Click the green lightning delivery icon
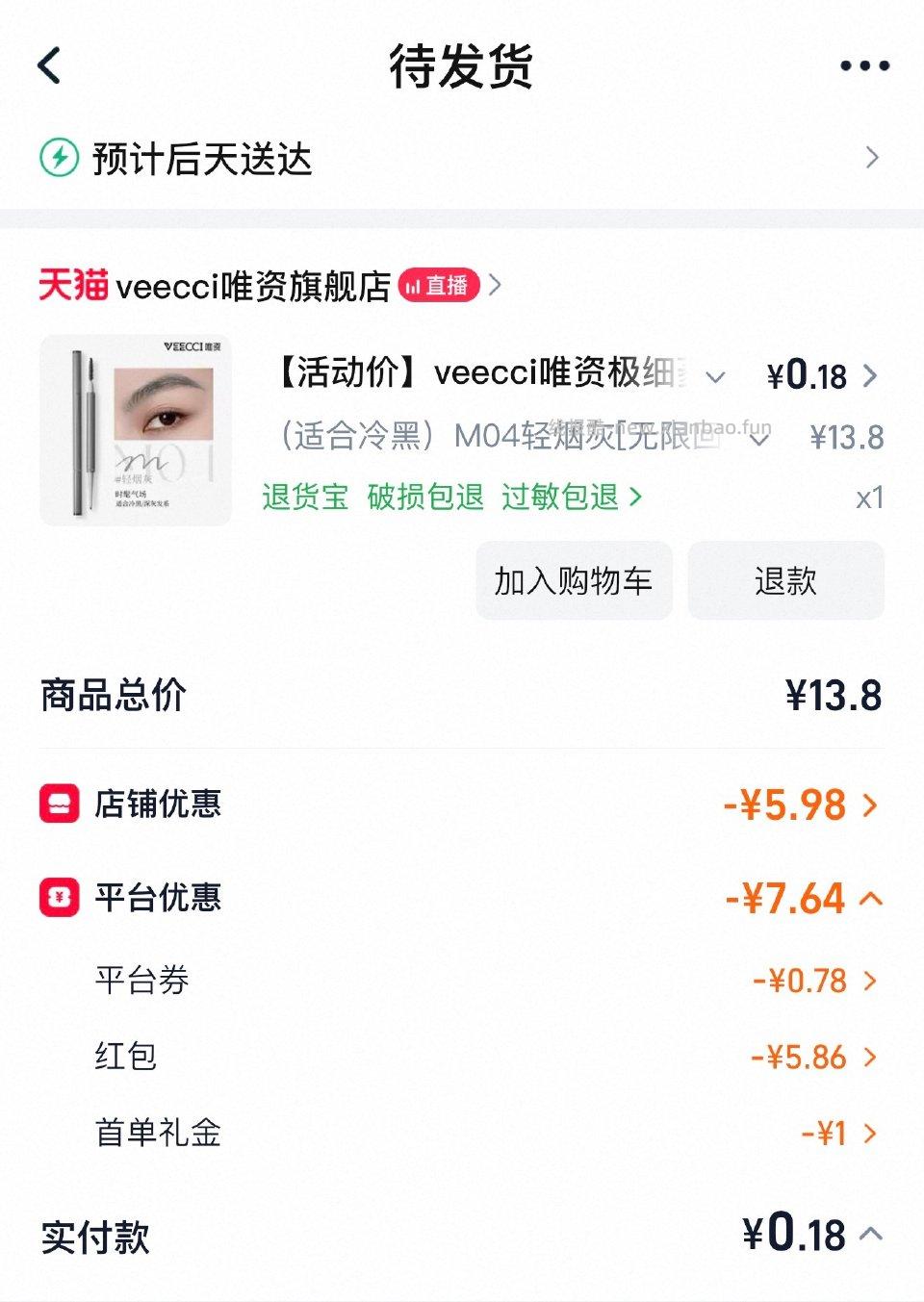 [58, 157]
